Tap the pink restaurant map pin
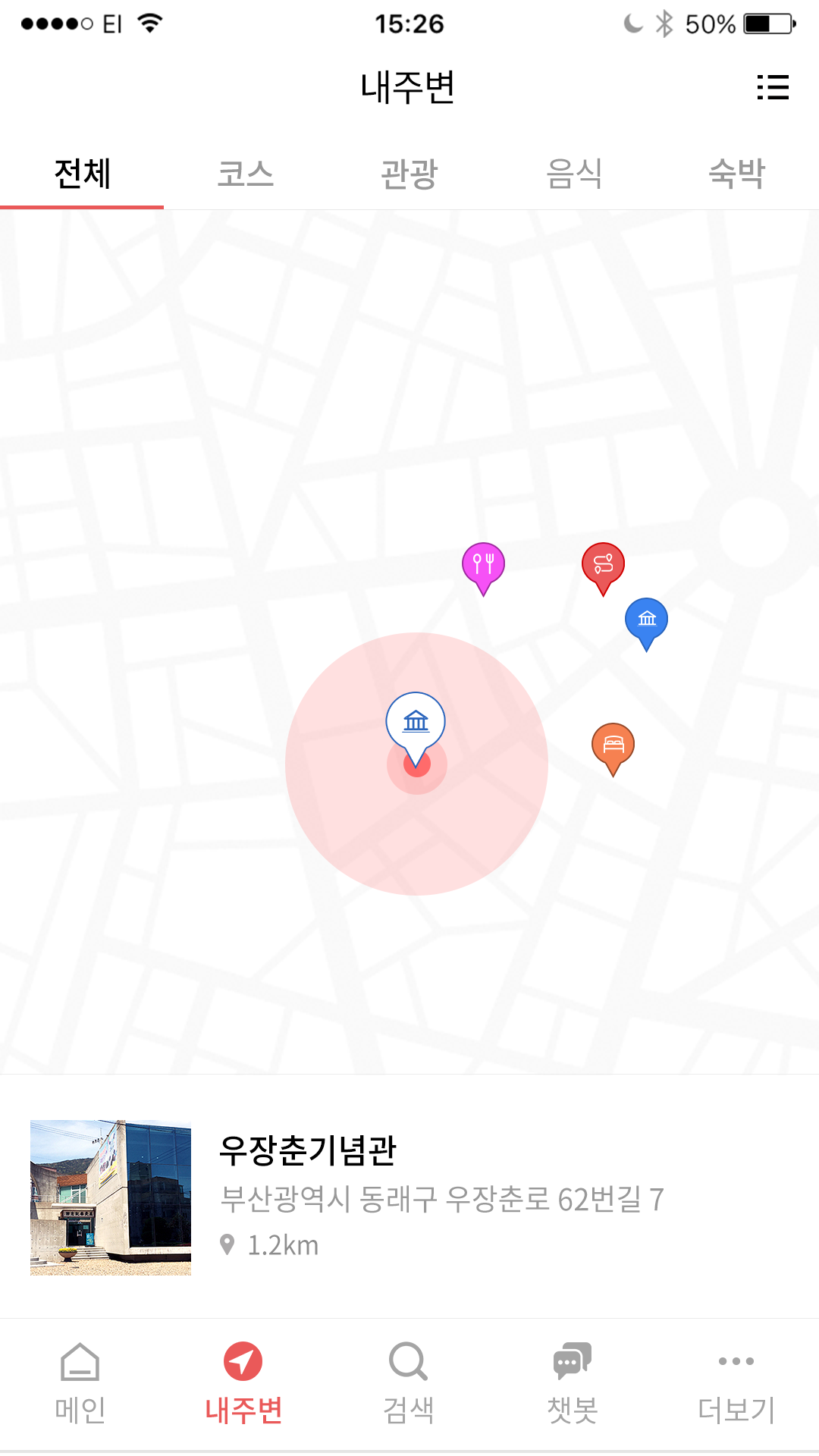The image size is (819, 1456). point(483,565)
